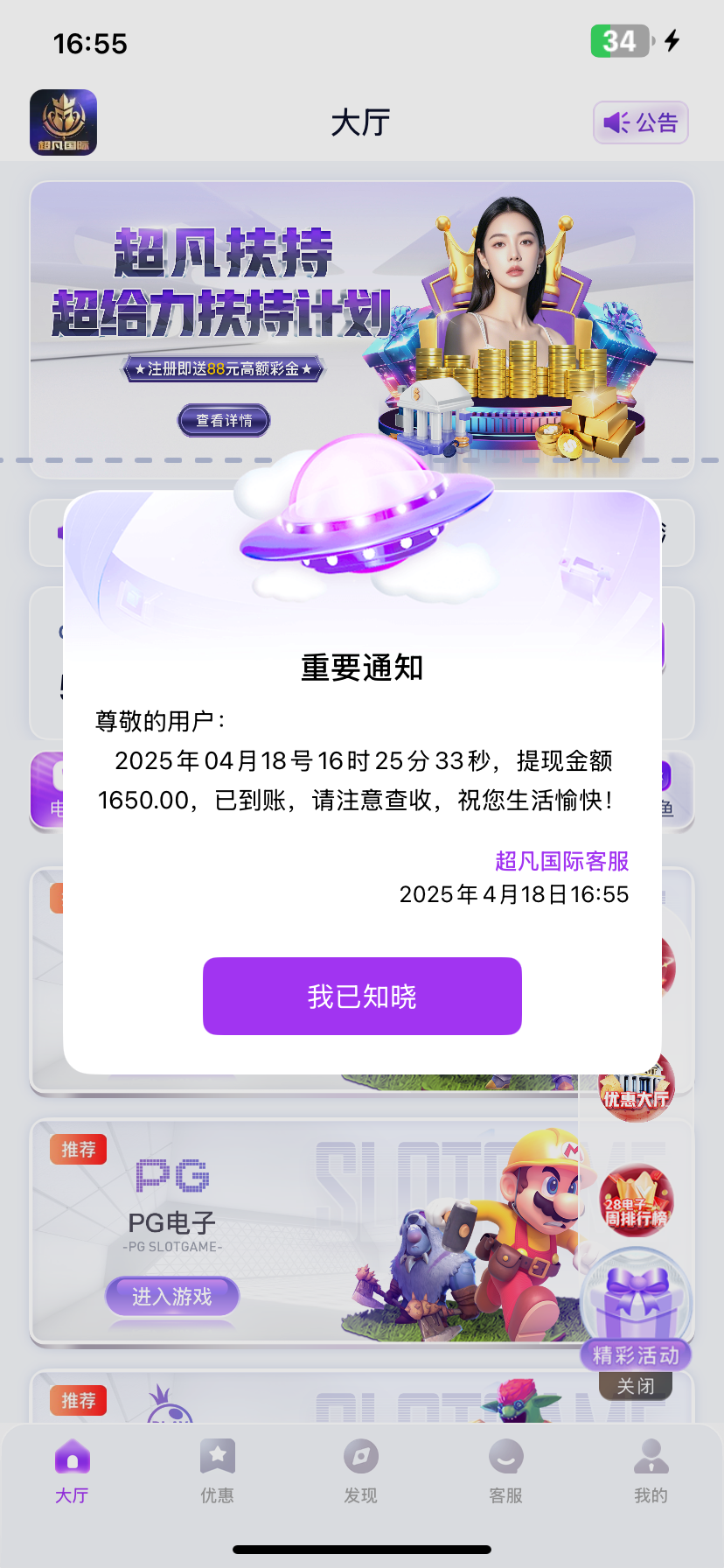Switch to the 我的 tab
This screenshot has width=724, height=1568.
pyautogui.click(x=651, y=1472)
